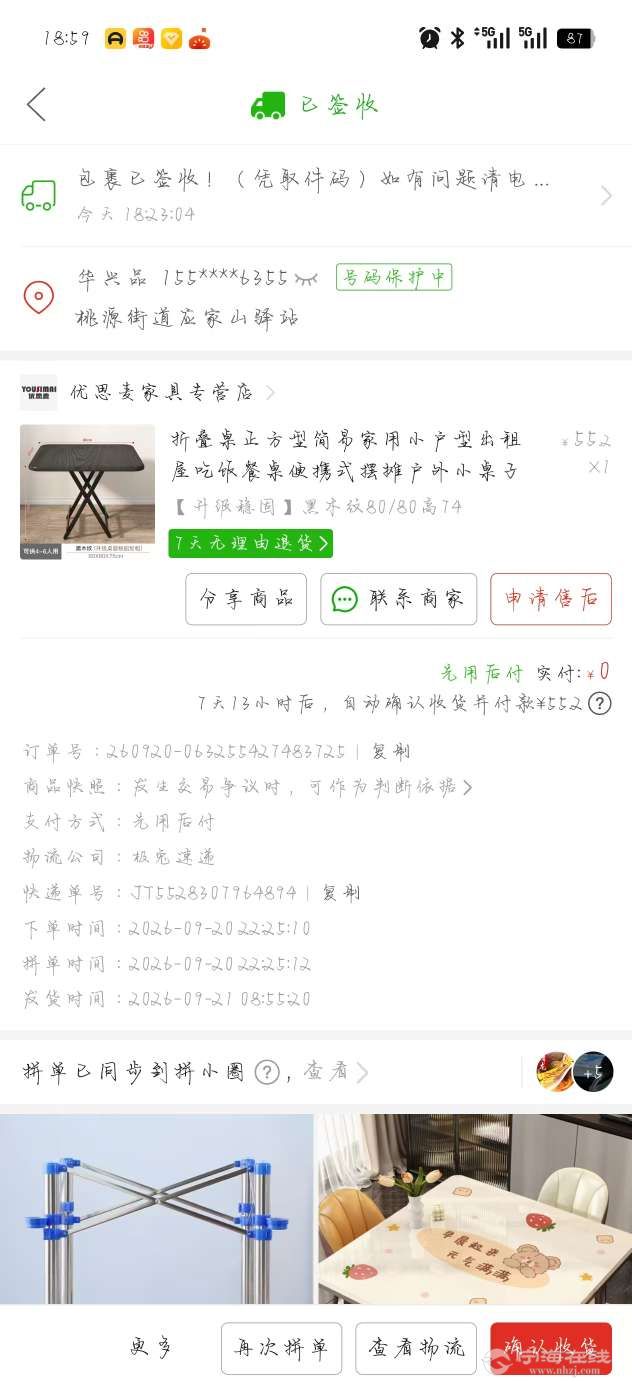Open the folding table product thumbnail
This screenshot has width=632, height=1390.
pyautogui.click(x=87, y=491)
